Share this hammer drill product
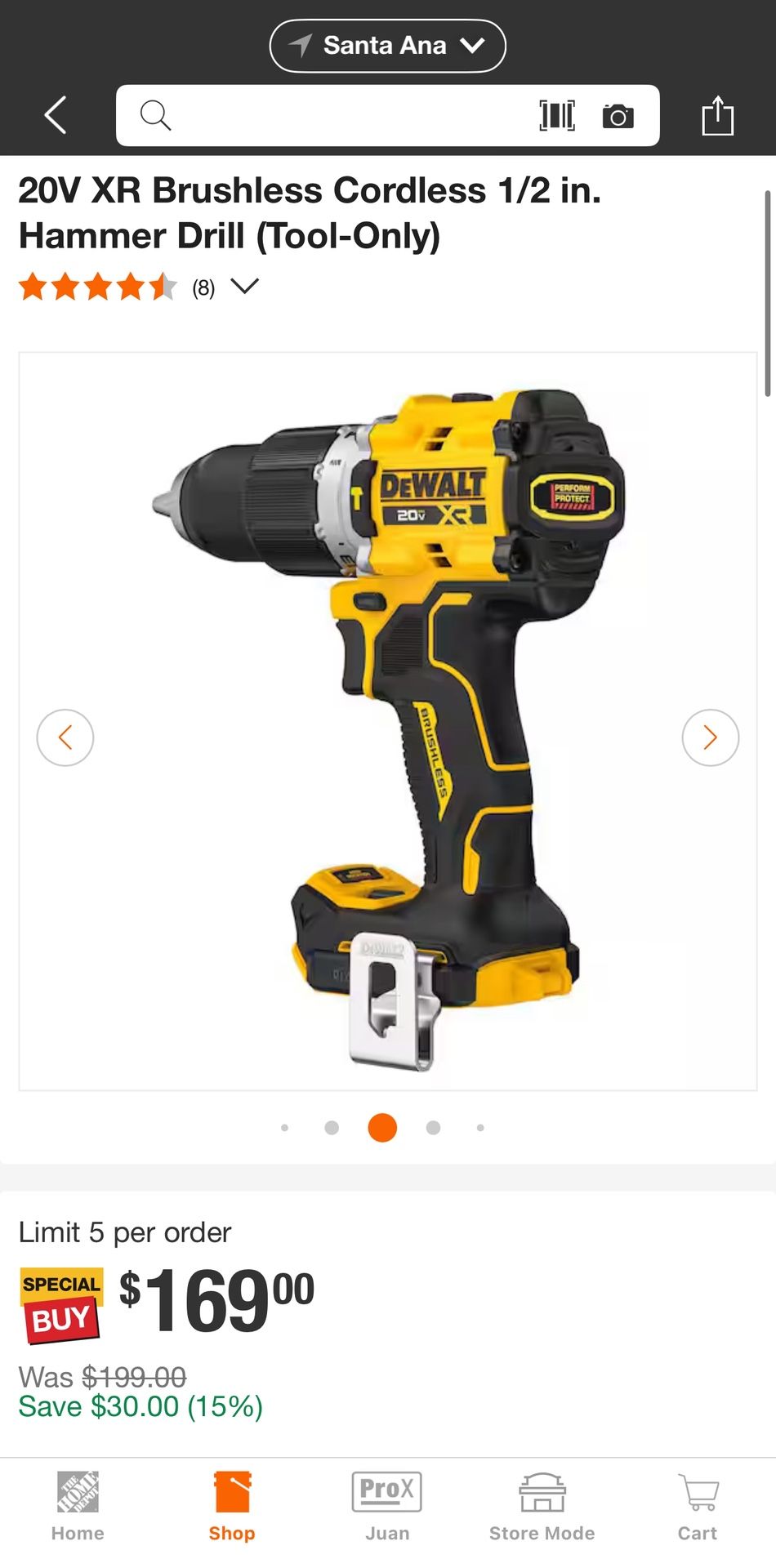The image size is (776, 1568). 717,115
